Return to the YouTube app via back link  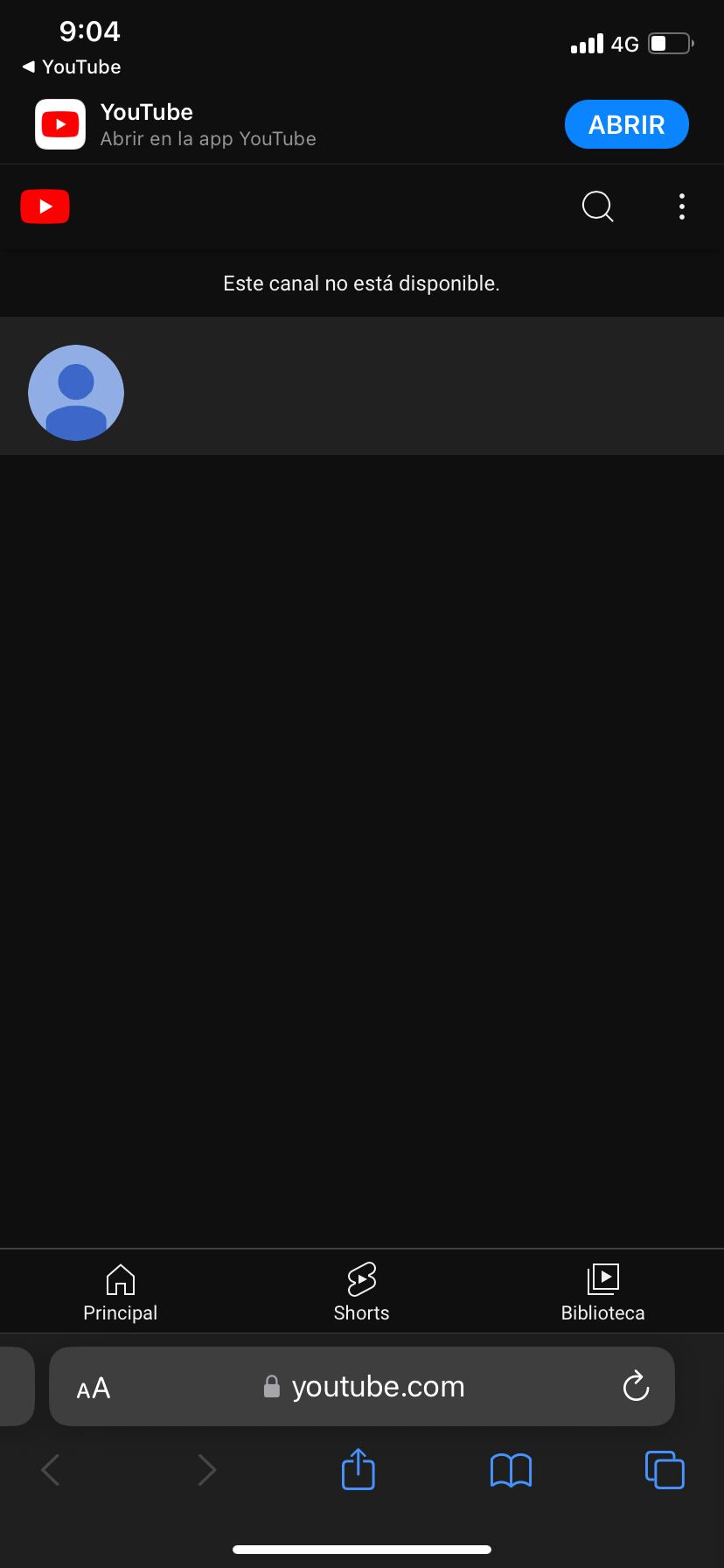(x=72, y=66)
